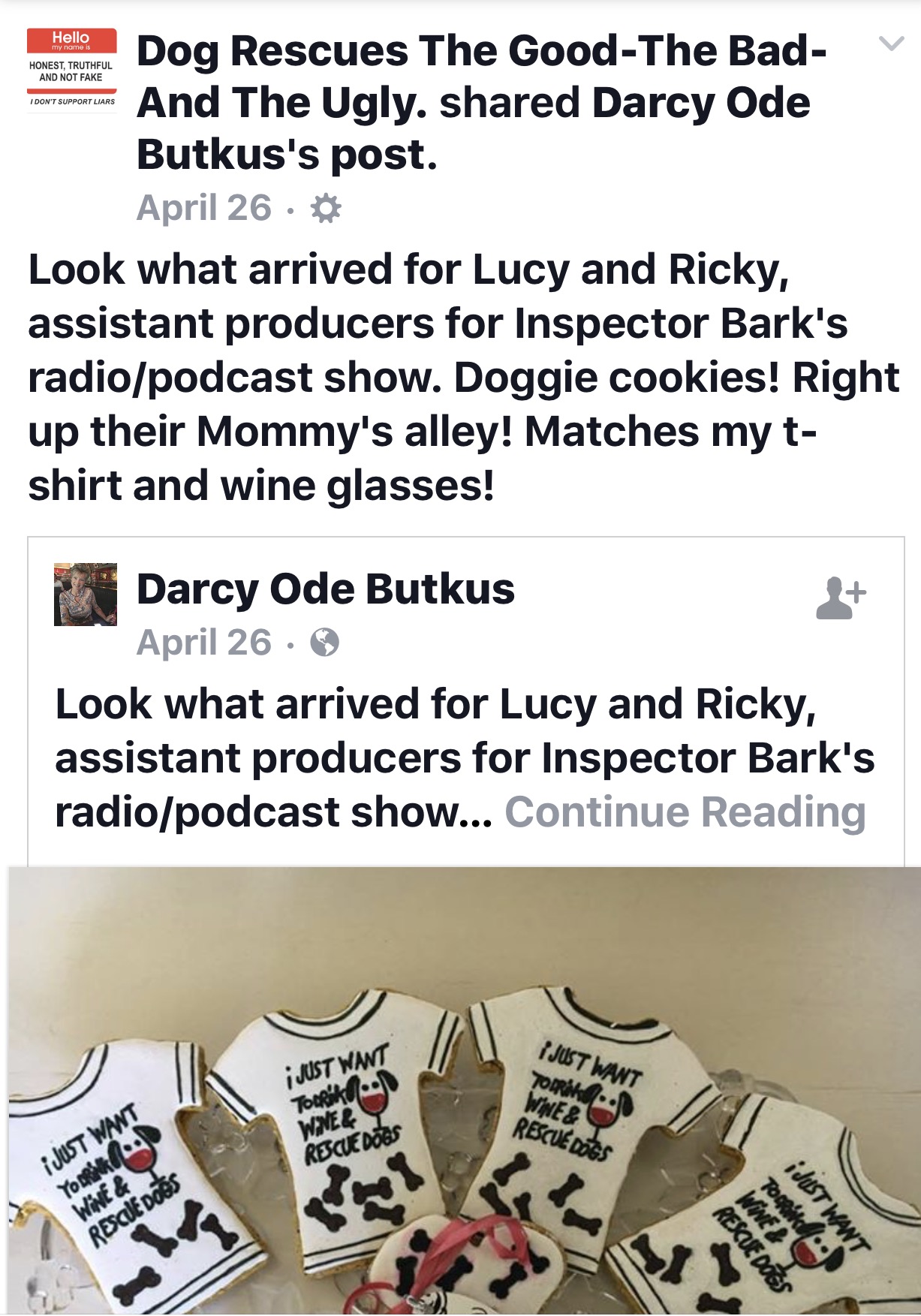Screen dimensions: 921x1316
Task: Open the post options chevron menu
Action: (x=891, y=44)
